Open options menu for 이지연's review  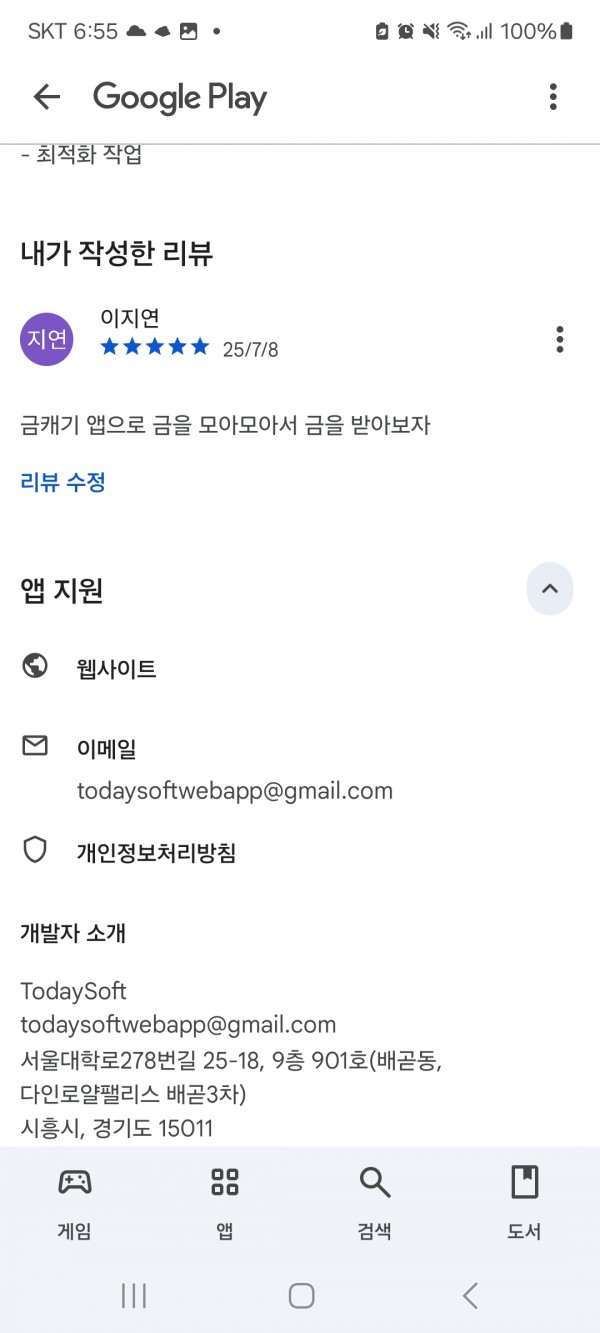click(x=560, y=339)
